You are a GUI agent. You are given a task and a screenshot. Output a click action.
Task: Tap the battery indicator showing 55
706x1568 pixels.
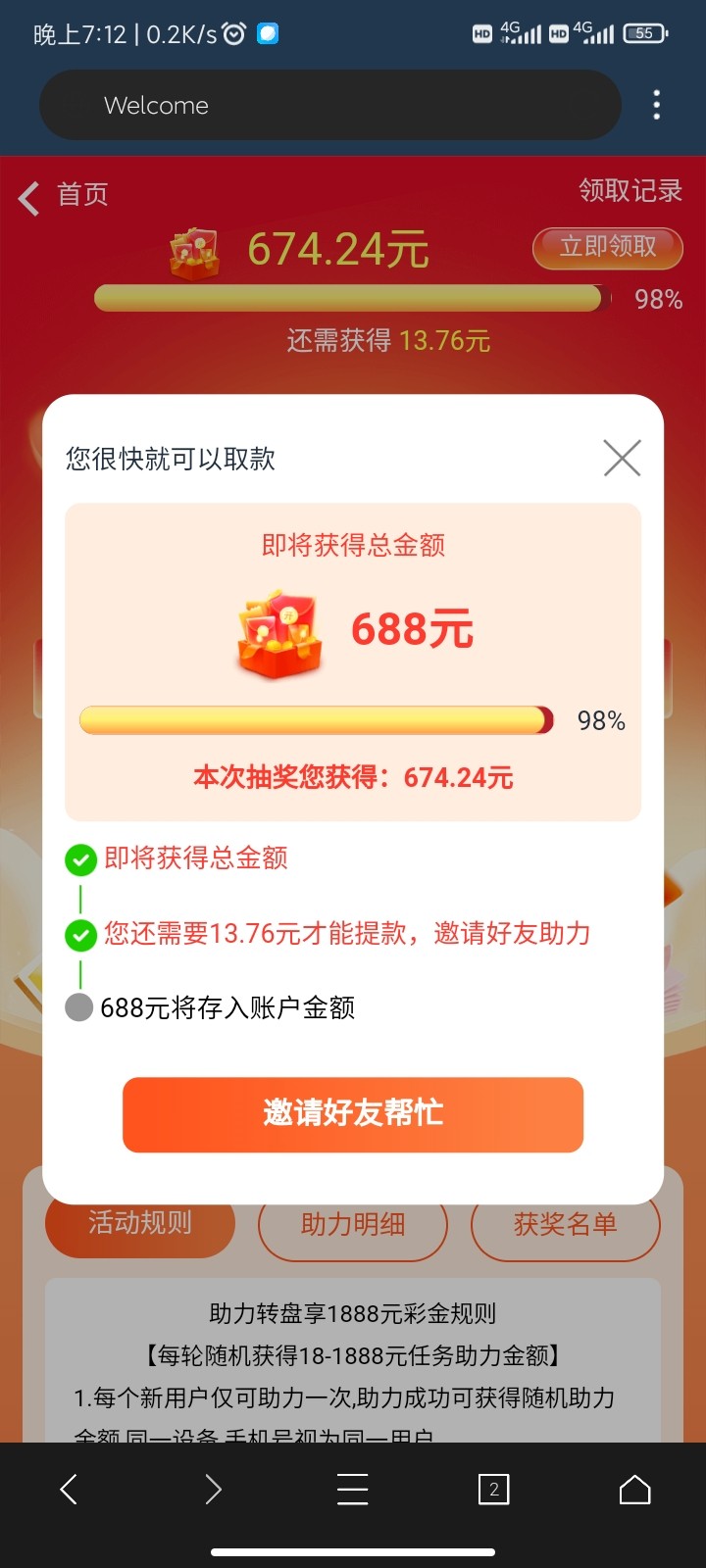pyautogui.click(x=642, y=32)
